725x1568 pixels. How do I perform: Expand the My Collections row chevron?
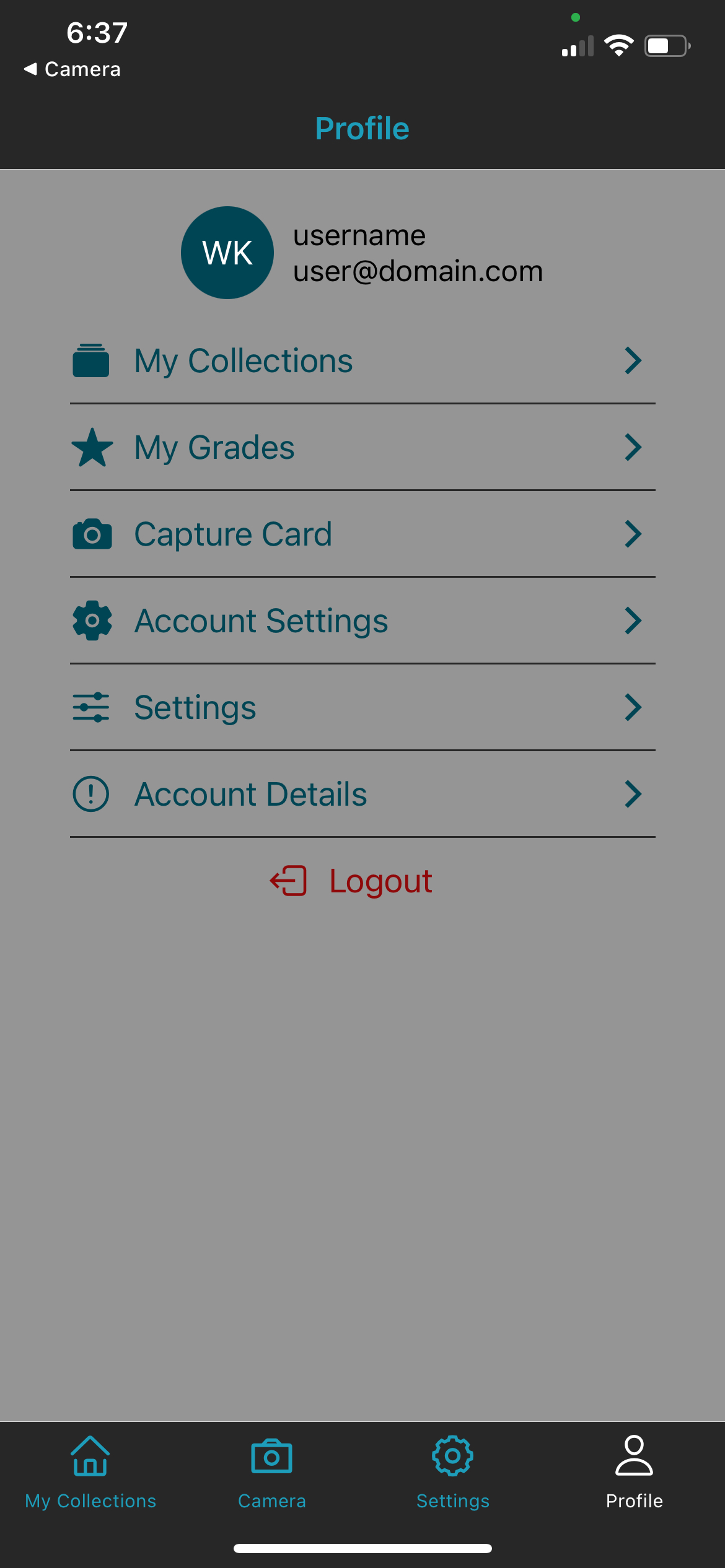pos(633,361)
